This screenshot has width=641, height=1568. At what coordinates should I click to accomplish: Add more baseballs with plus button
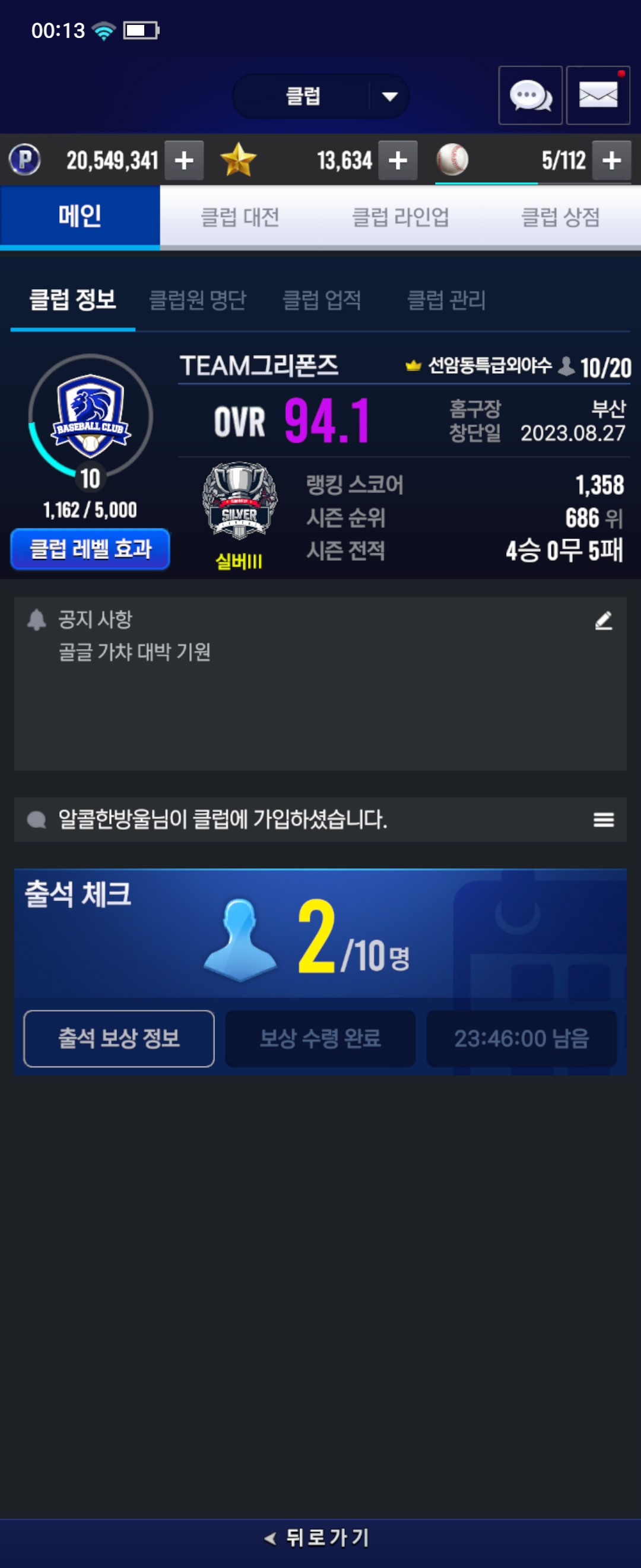click(611, 161)
